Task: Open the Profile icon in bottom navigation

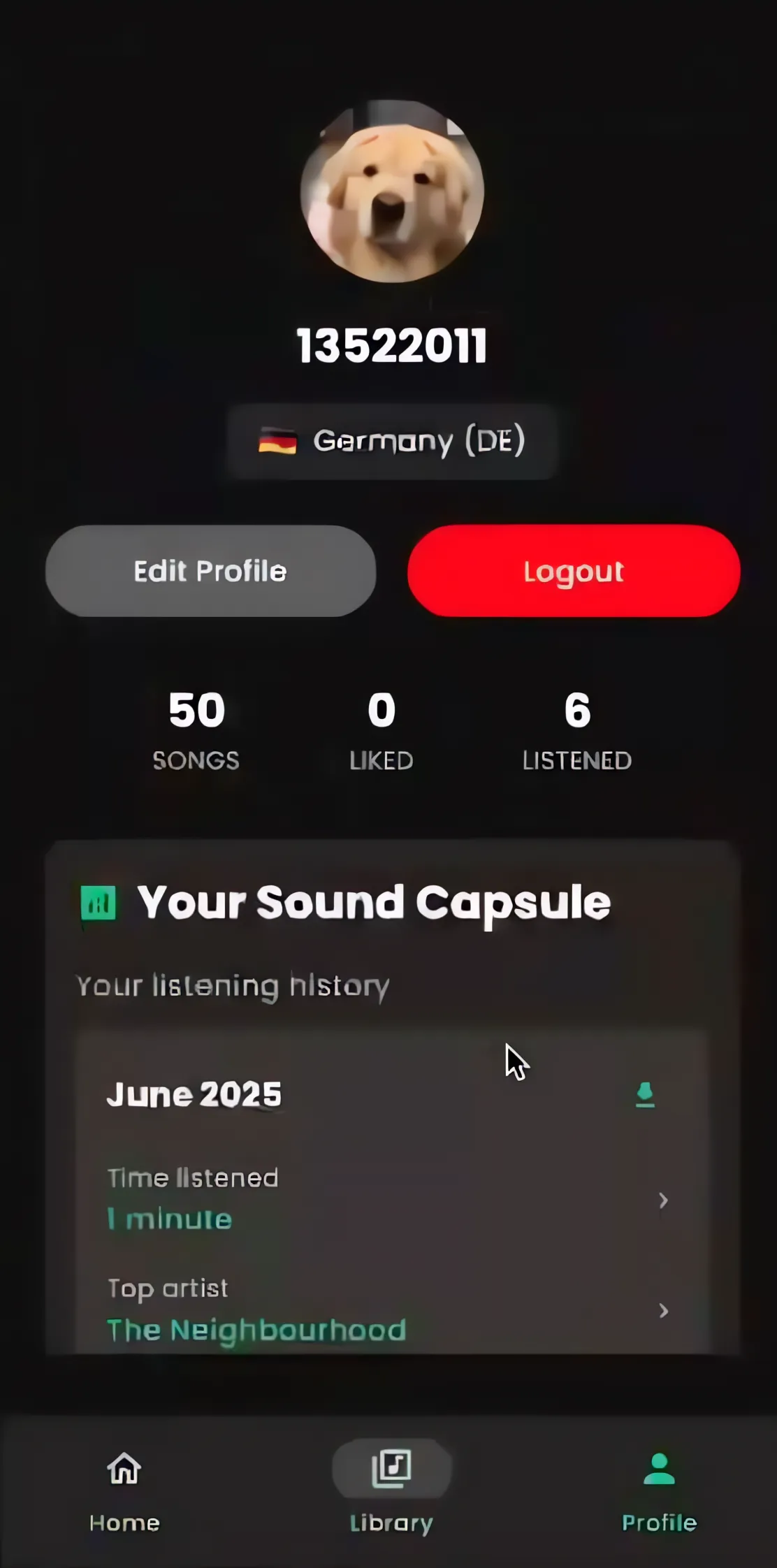Action: click(658, 1467)
